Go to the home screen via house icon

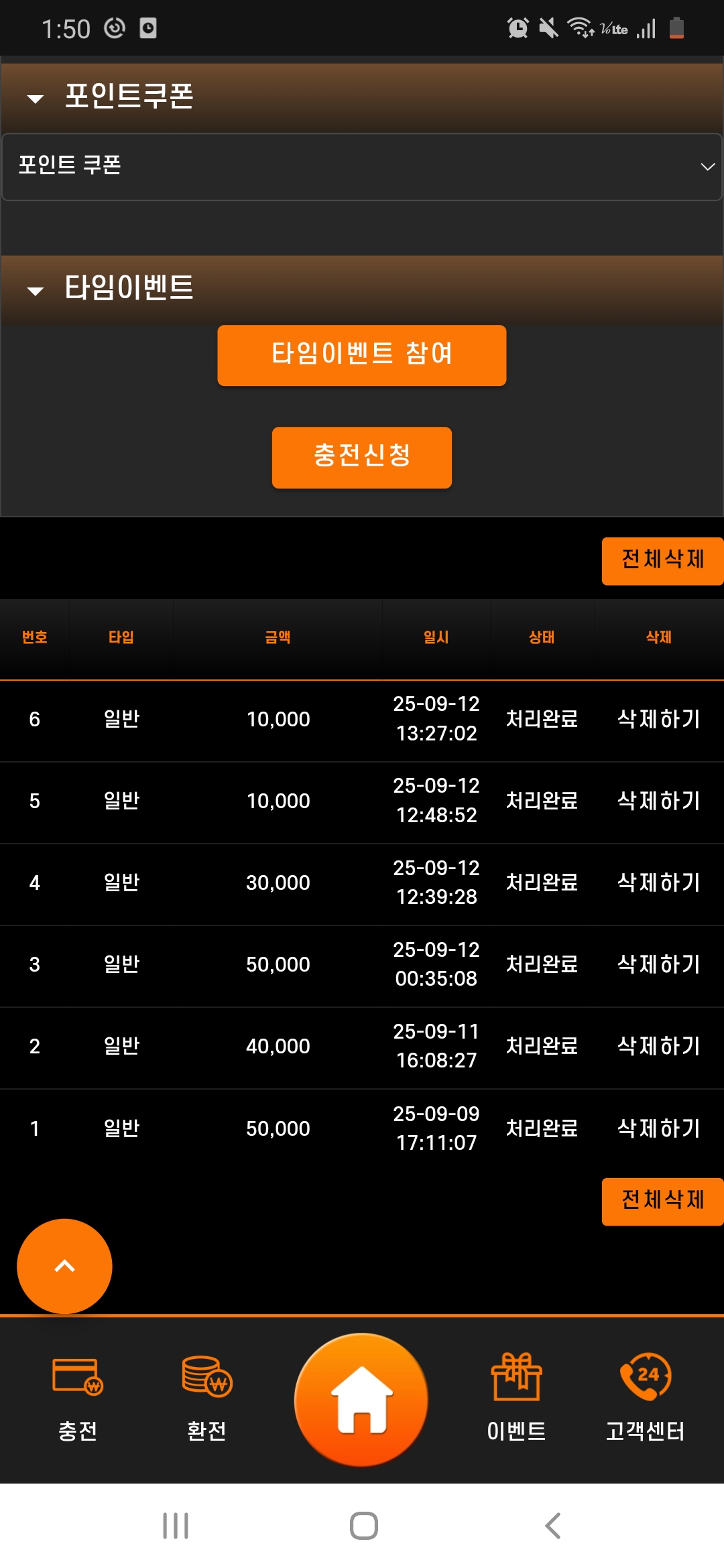361,1400
